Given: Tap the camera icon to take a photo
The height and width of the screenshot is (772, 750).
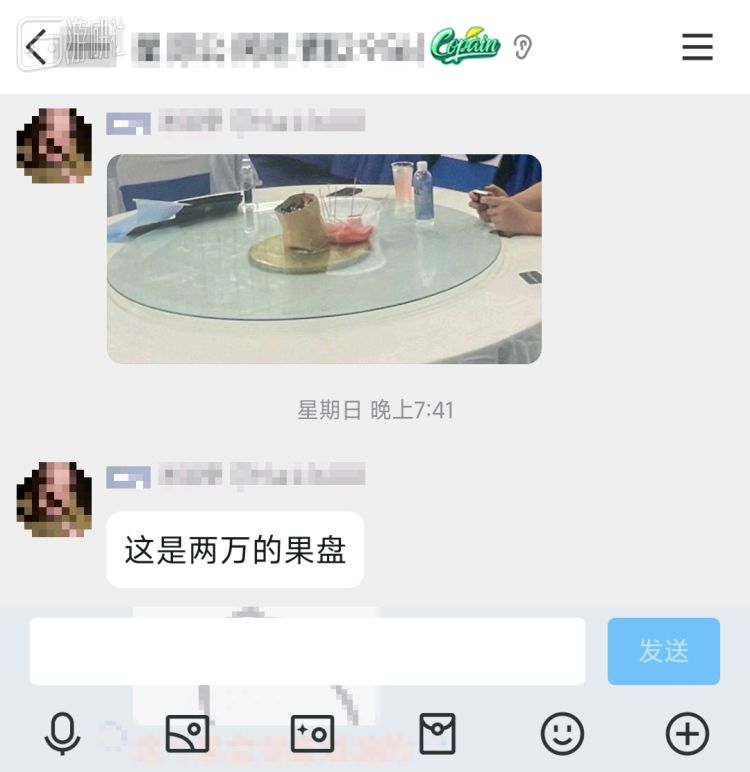Looking at the screenshot, I should coord(312,733).
